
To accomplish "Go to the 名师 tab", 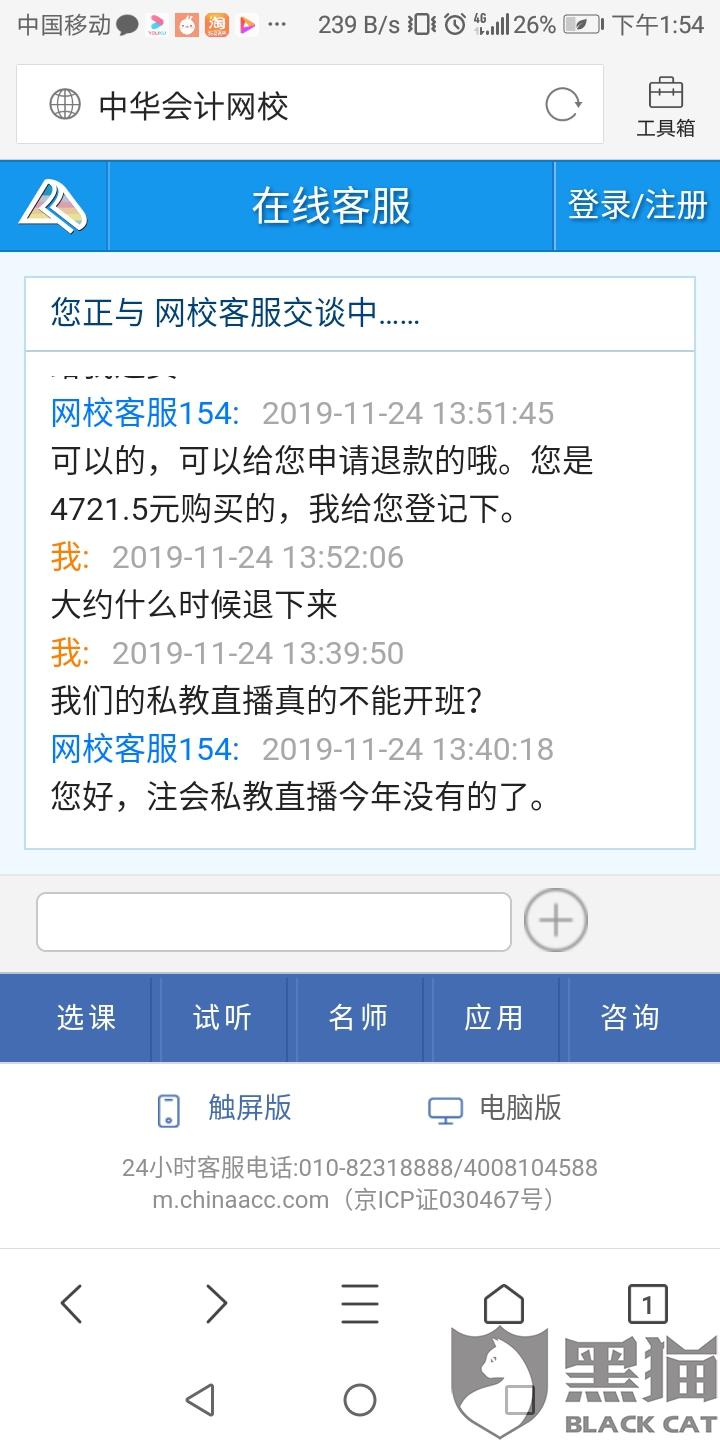I will pyautogui.click(x=358, y=1018).
